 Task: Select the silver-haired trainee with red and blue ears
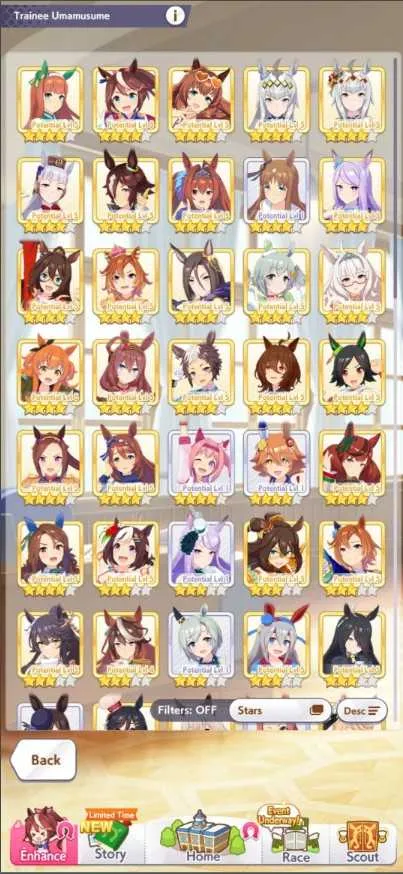point(276,648)
